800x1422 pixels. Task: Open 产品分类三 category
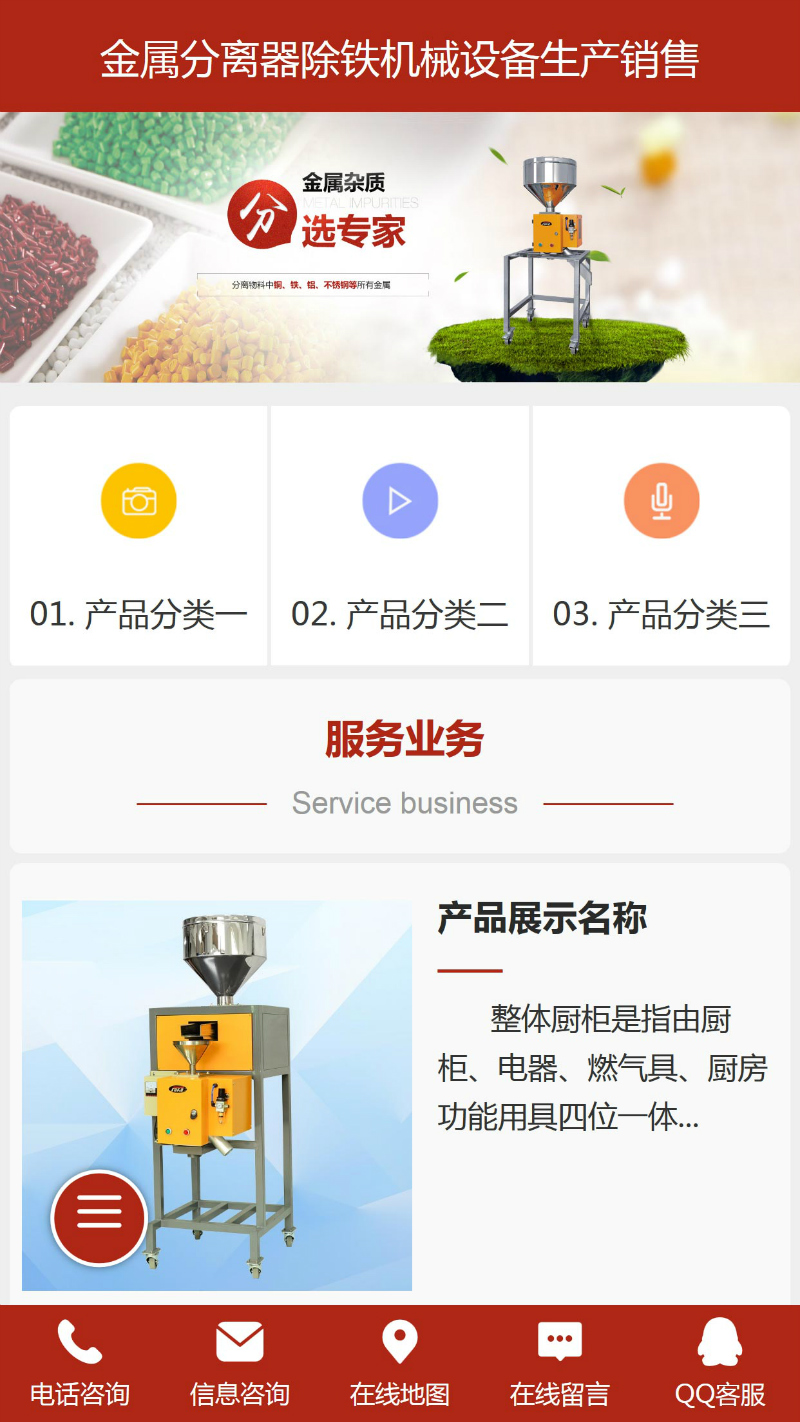click(x=661, y=536)
